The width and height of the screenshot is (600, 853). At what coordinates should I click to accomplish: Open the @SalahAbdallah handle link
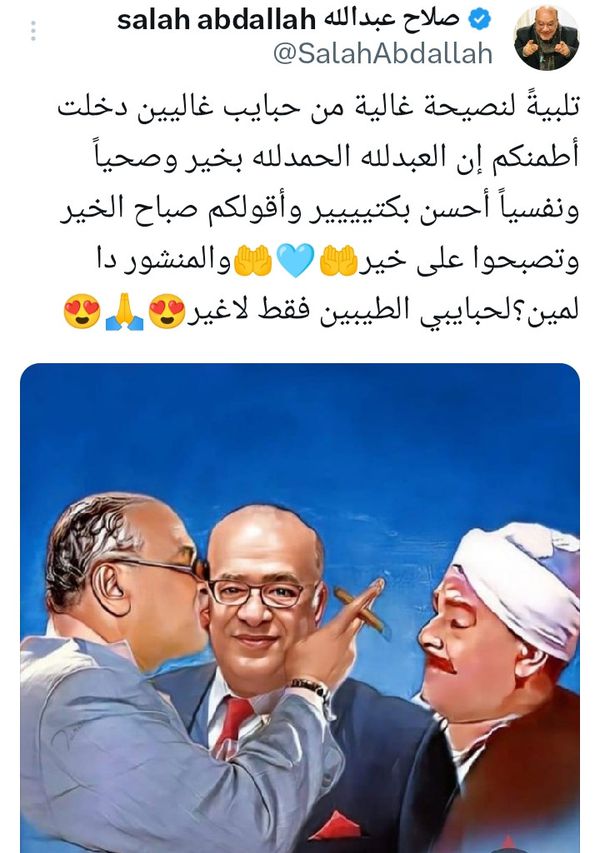coord(382,54)
